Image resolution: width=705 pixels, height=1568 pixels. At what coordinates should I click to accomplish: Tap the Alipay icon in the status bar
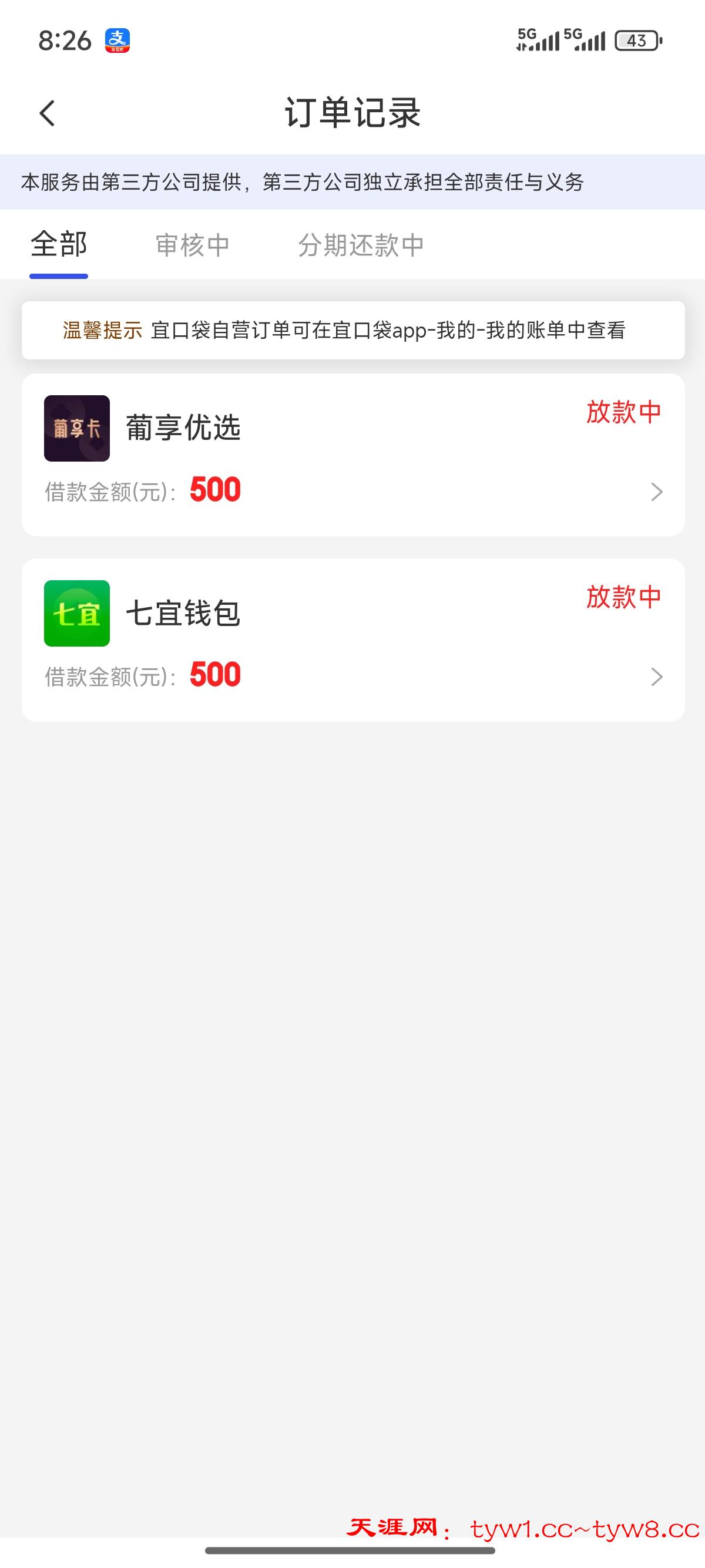pyautogui.click(x=117, y=41)
